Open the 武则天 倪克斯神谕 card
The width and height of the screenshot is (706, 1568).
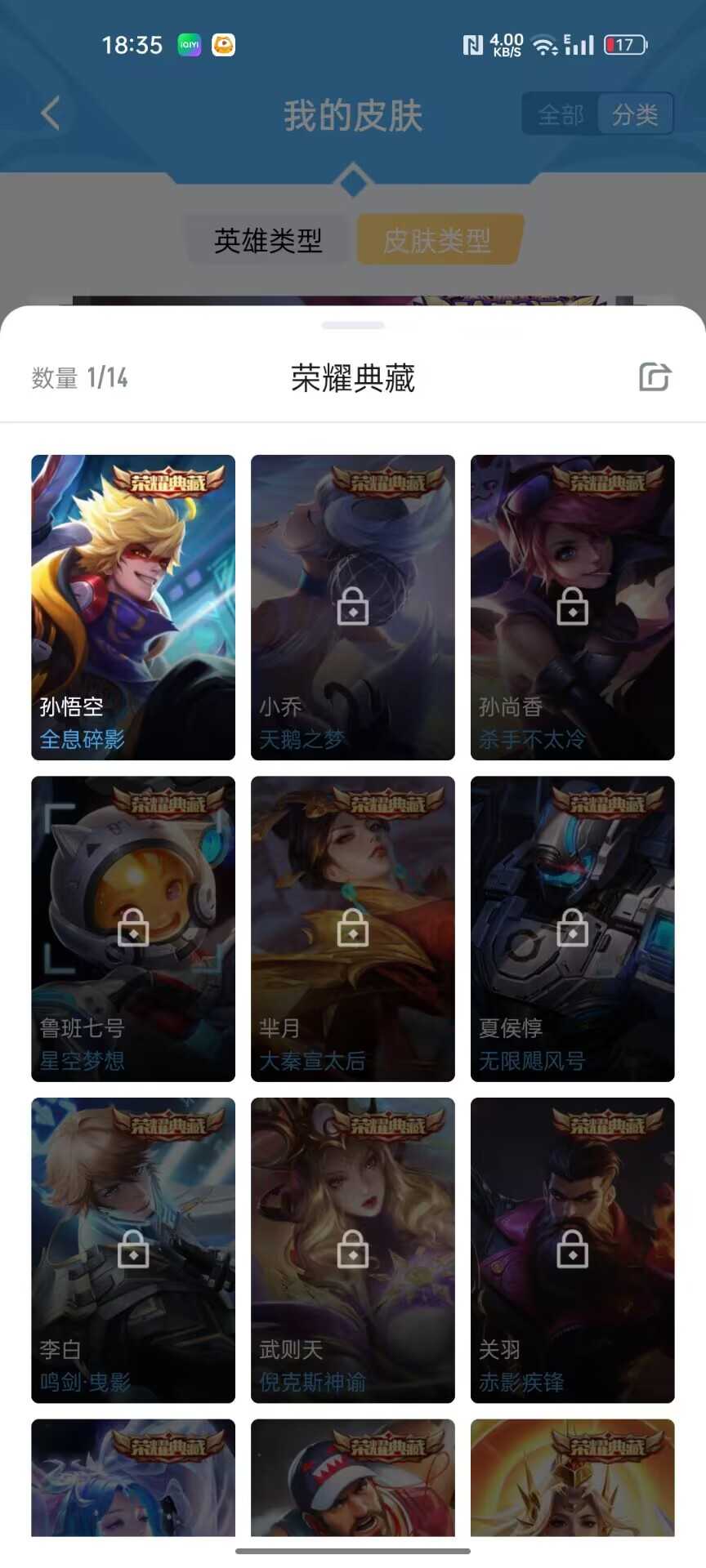353,1250
